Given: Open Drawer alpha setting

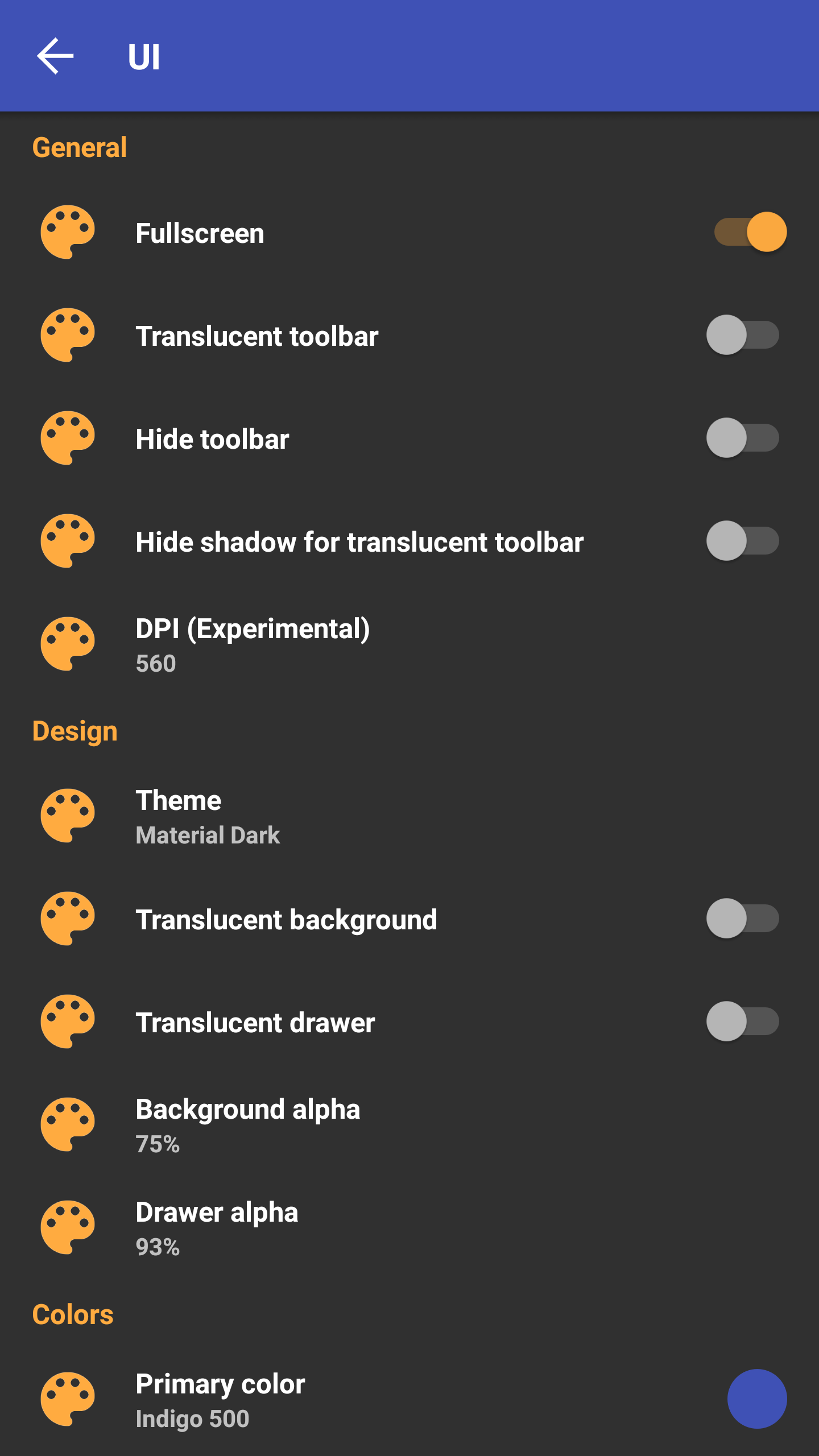Looking at the screenshot, I should pos(409,1227).
